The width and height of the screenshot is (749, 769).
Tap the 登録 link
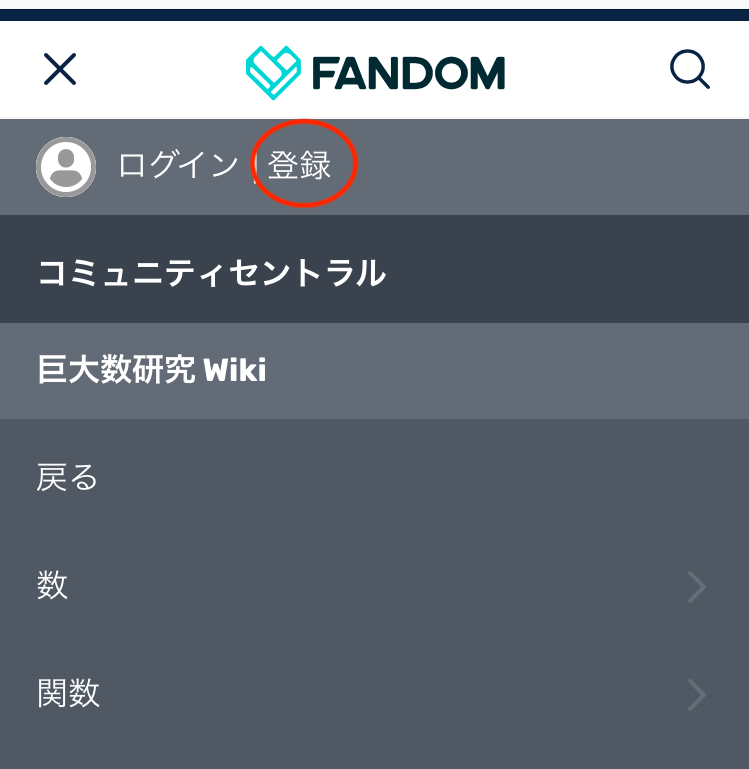[x=299, y=165]
